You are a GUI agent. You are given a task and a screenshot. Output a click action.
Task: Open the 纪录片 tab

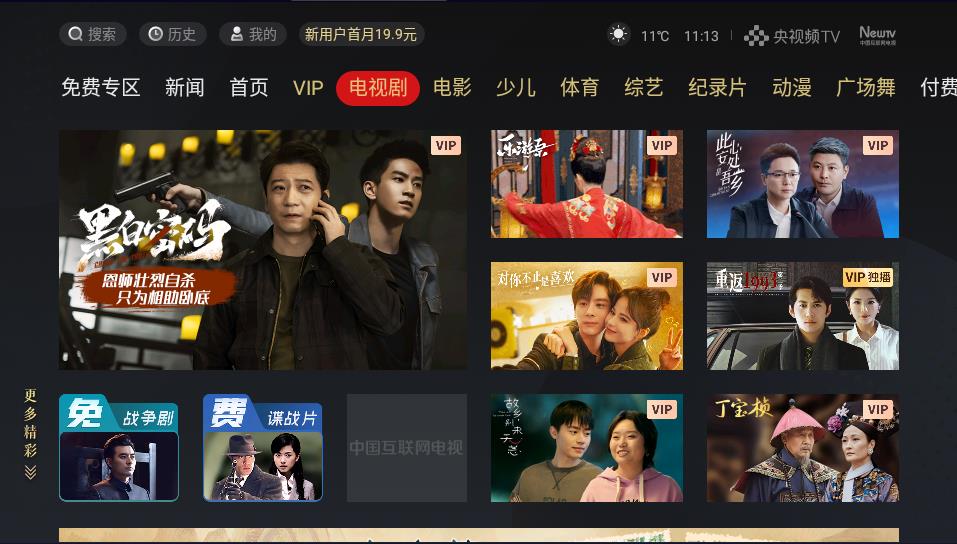pos(717,88)
